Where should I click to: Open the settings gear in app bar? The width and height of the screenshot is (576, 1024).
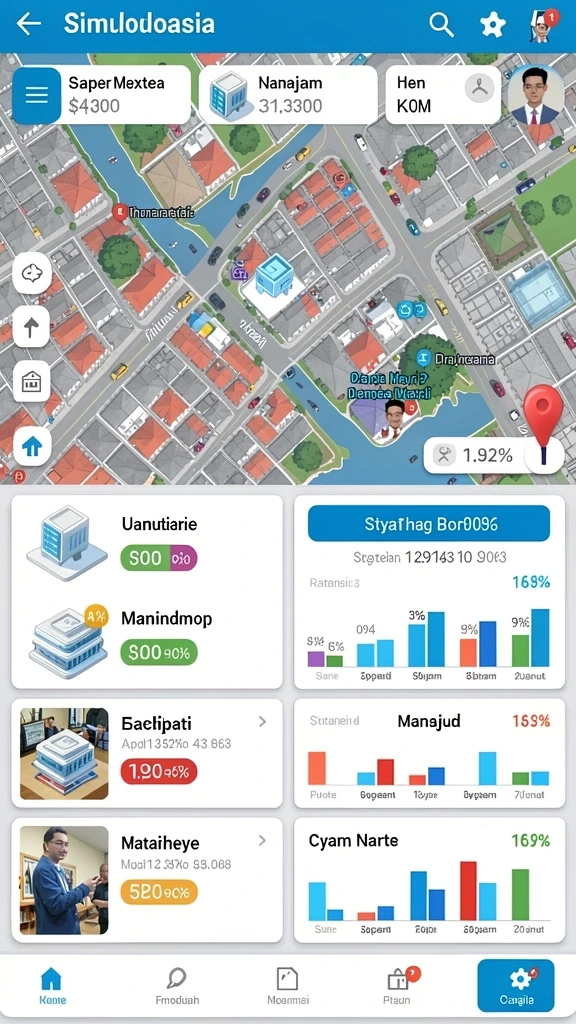[x=492, y=25]
